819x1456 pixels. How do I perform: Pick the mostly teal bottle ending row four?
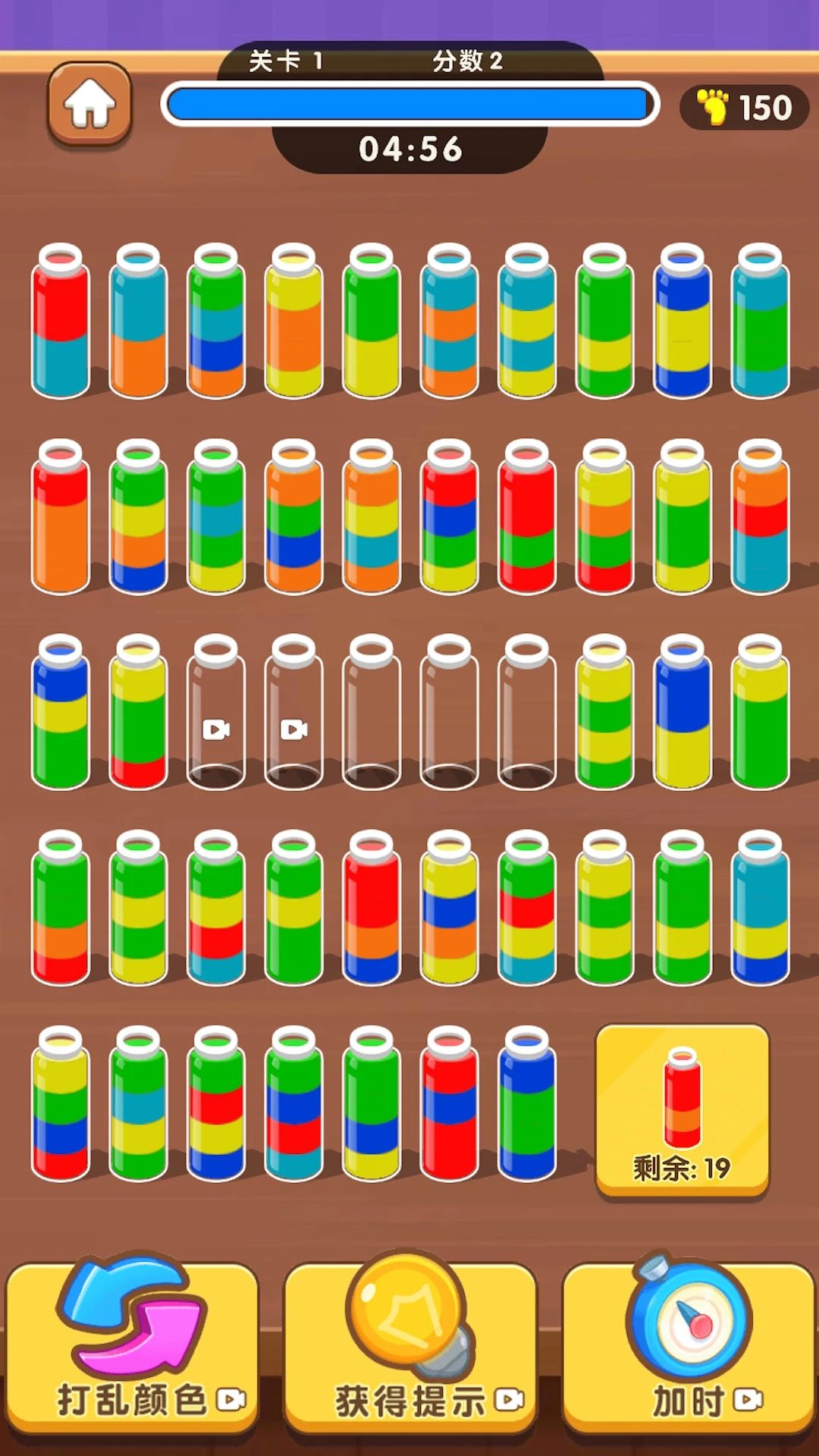coord(760,909)
